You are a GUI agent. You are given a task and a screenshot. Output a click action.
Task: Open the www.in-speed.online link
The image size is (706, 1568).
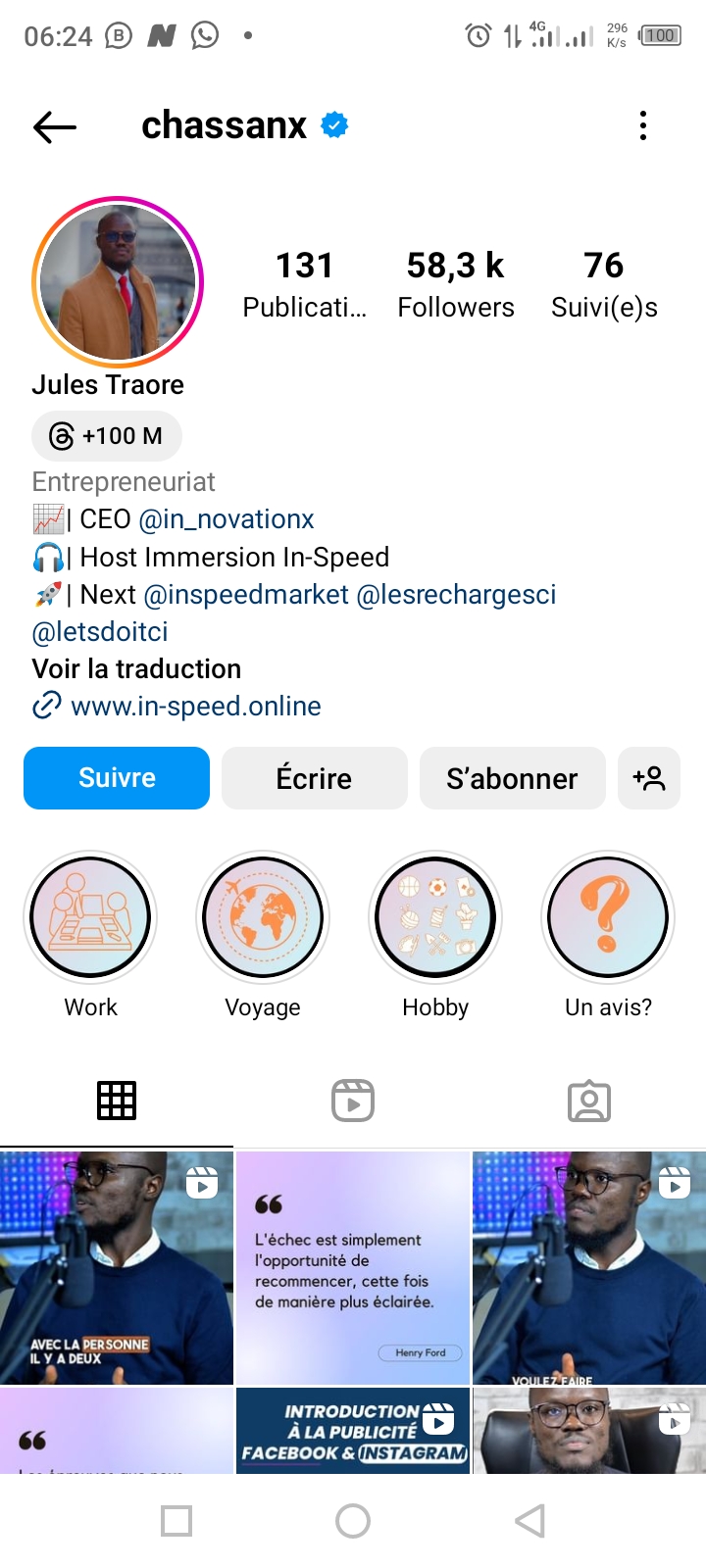point(195,707)
